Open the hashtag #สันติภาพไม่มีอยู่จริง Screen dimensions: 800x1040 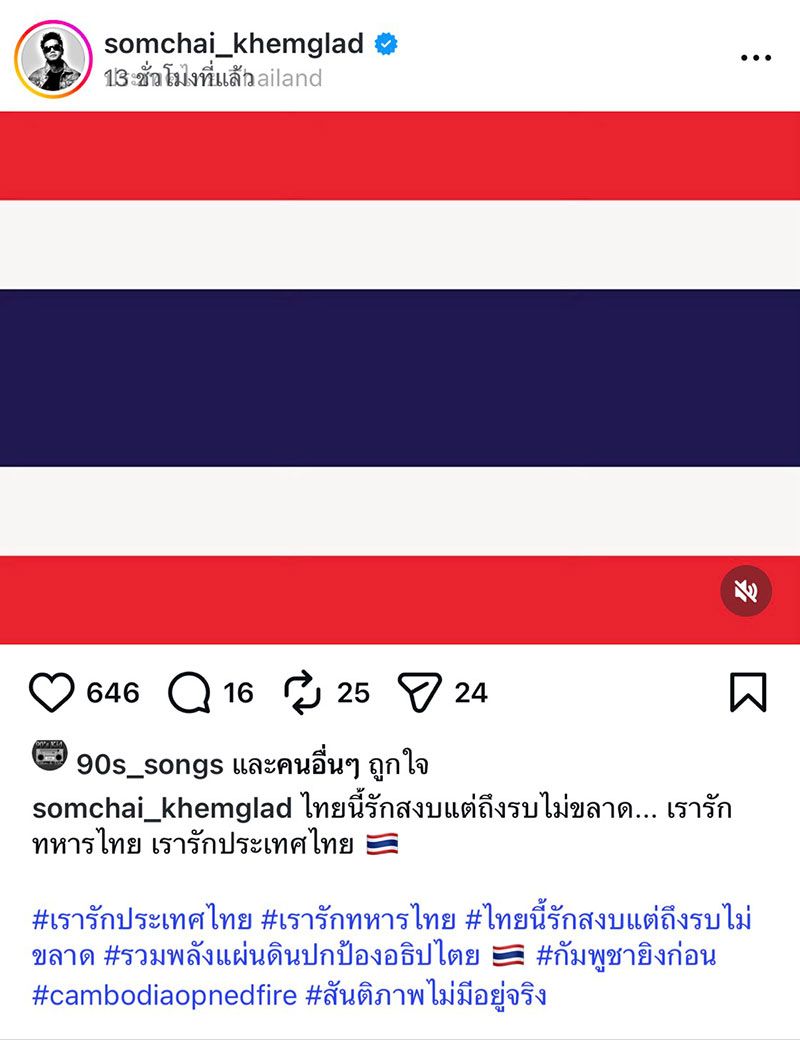click(x=425, y=995)
